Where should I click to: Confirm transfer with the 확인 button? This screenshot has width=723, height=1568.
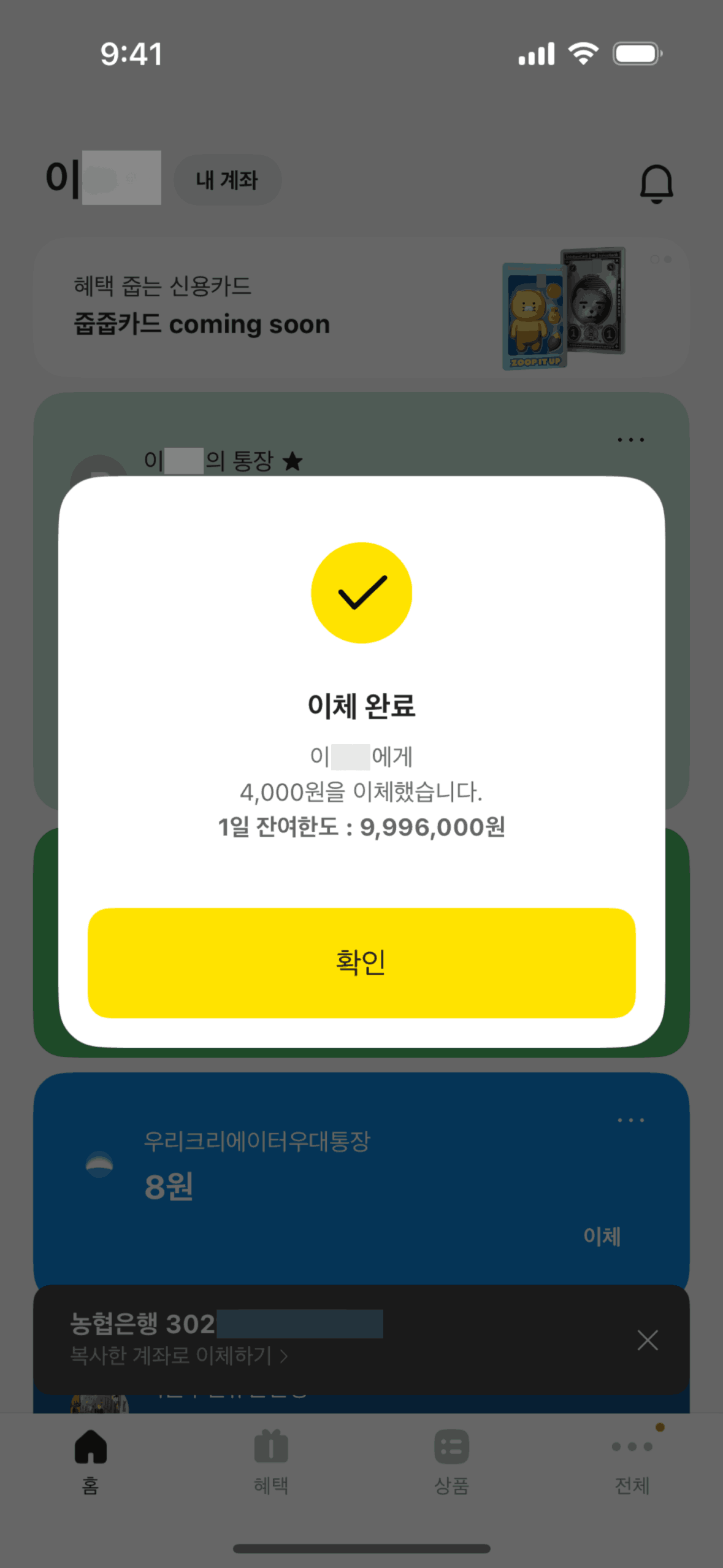click(x=361, y=963)
